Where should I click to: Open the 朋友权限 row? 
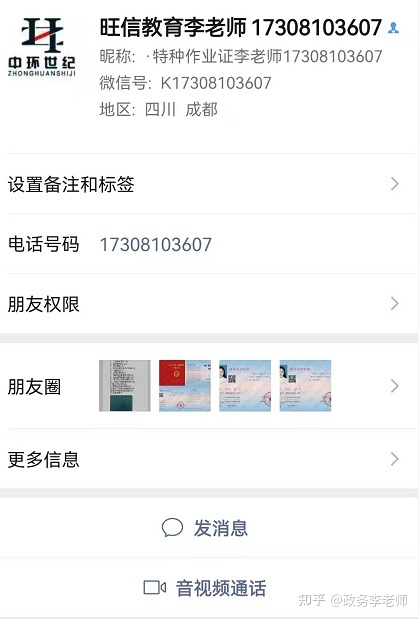click(x=209, y=304)
